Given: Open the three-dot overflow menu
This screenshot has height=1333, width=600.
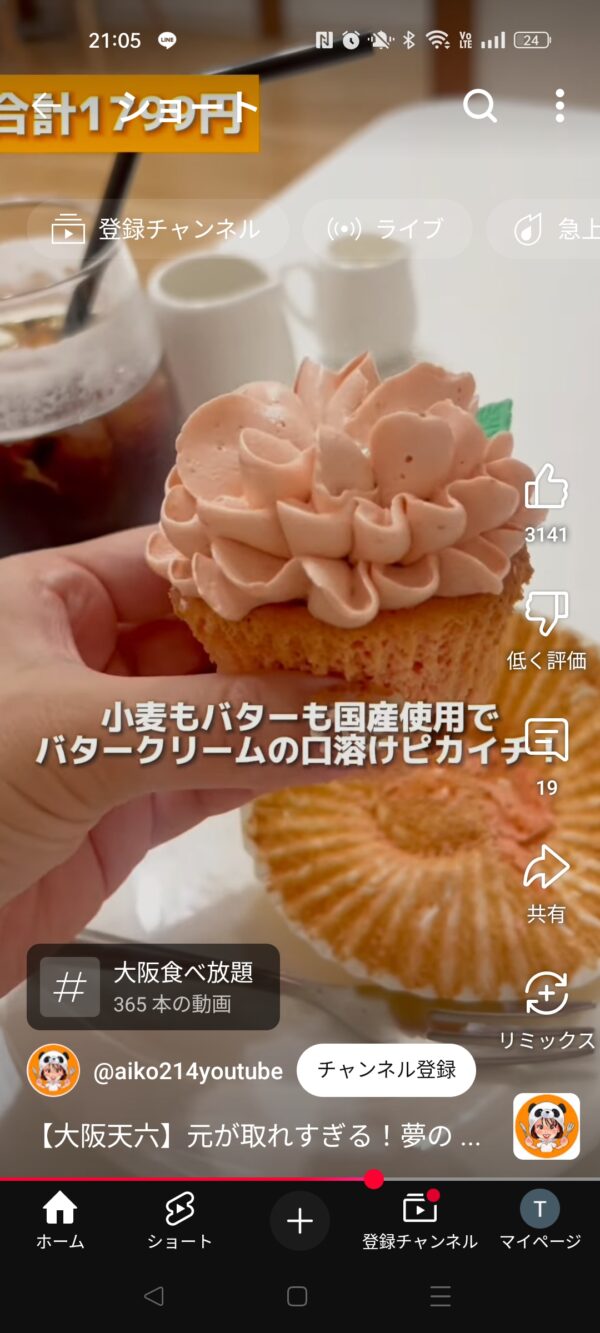Looking at the screenshot, I should [559, 105].
